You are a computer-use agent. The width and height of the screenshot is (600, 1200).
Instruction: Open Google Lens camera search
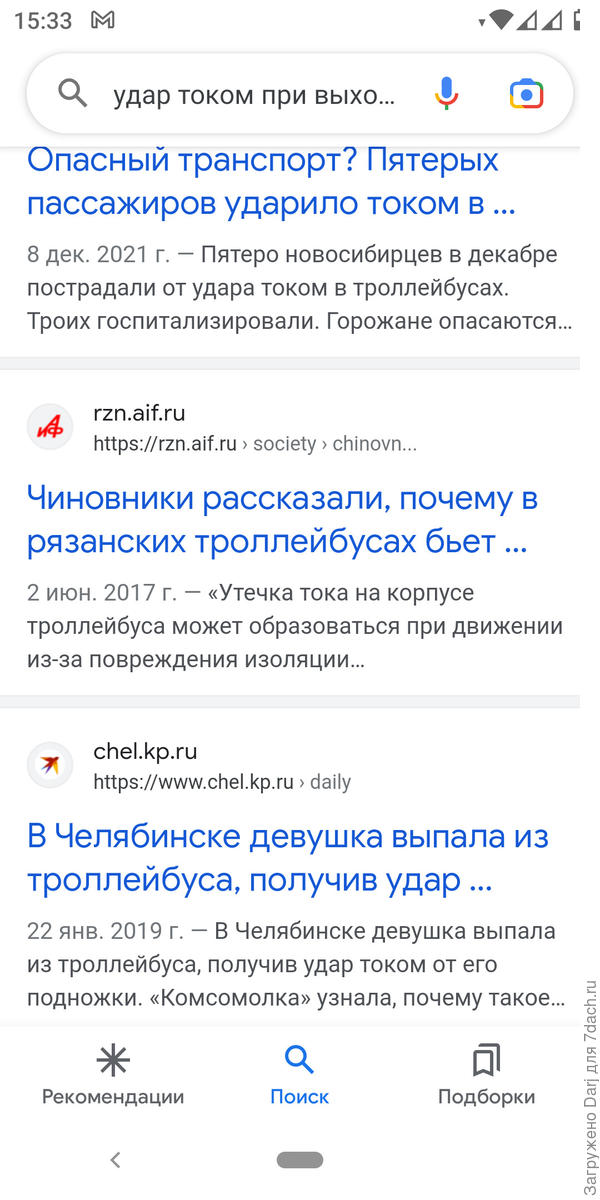pyautogui.click(x=526, y=94)
